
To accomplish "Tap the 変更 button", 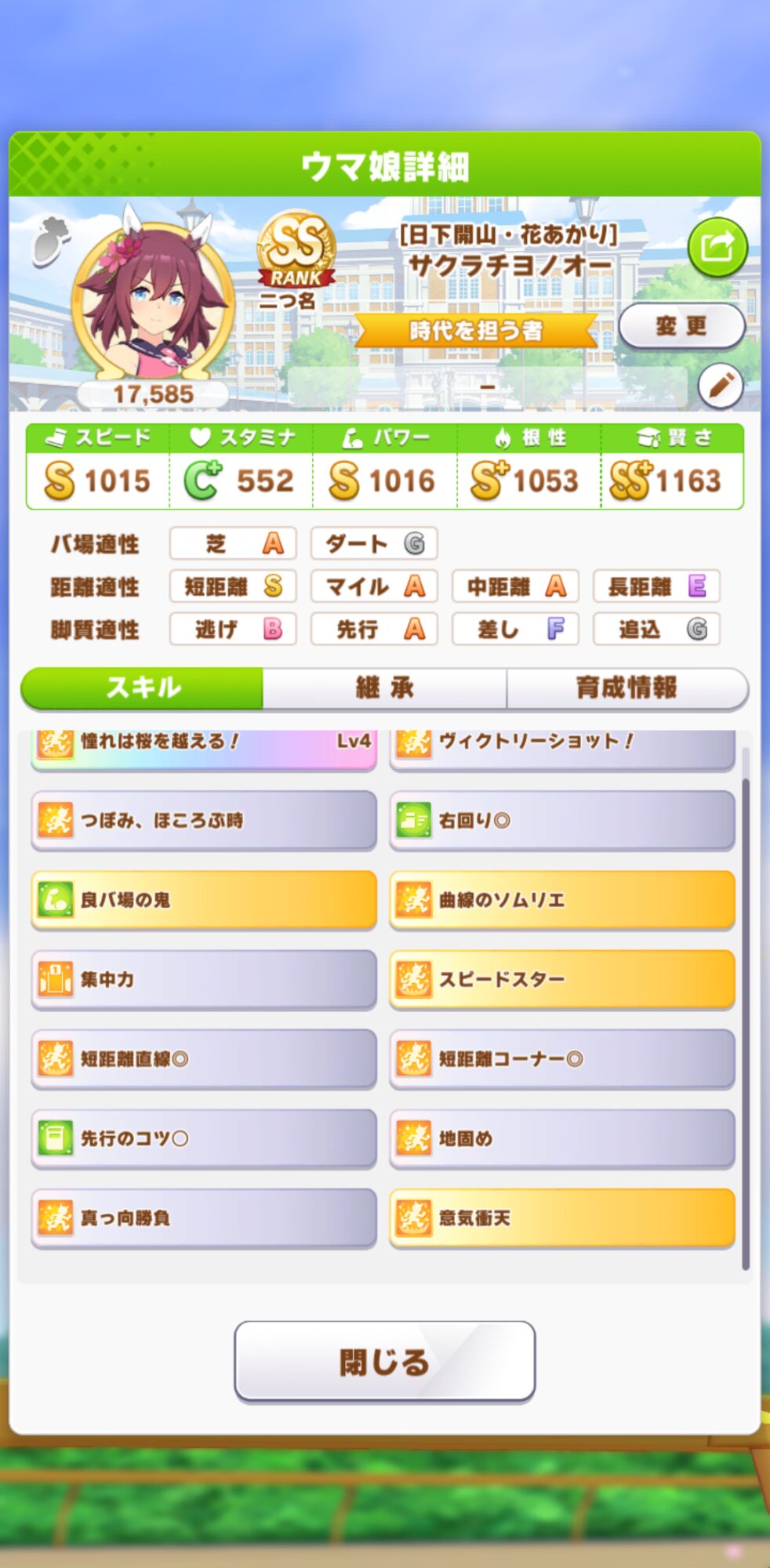I will pos(681,326).
